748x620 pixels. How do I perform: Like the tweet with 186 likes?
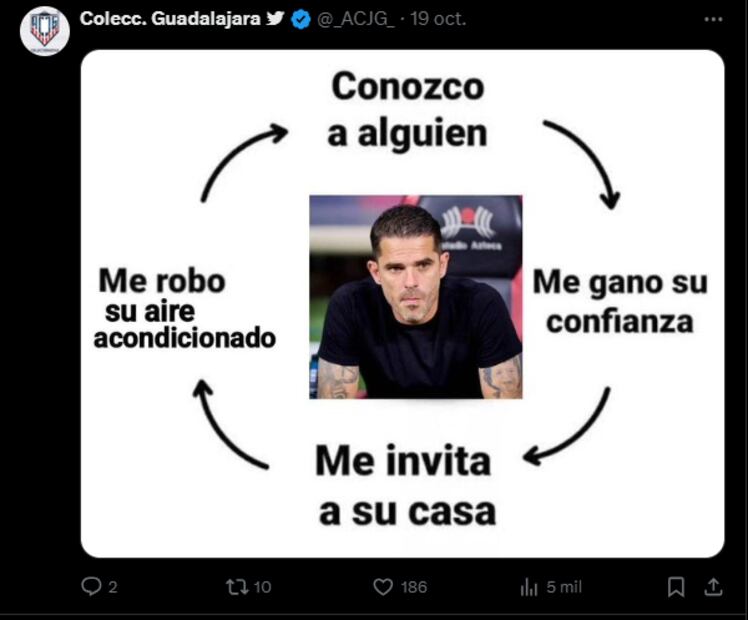[x=383, y=587]
